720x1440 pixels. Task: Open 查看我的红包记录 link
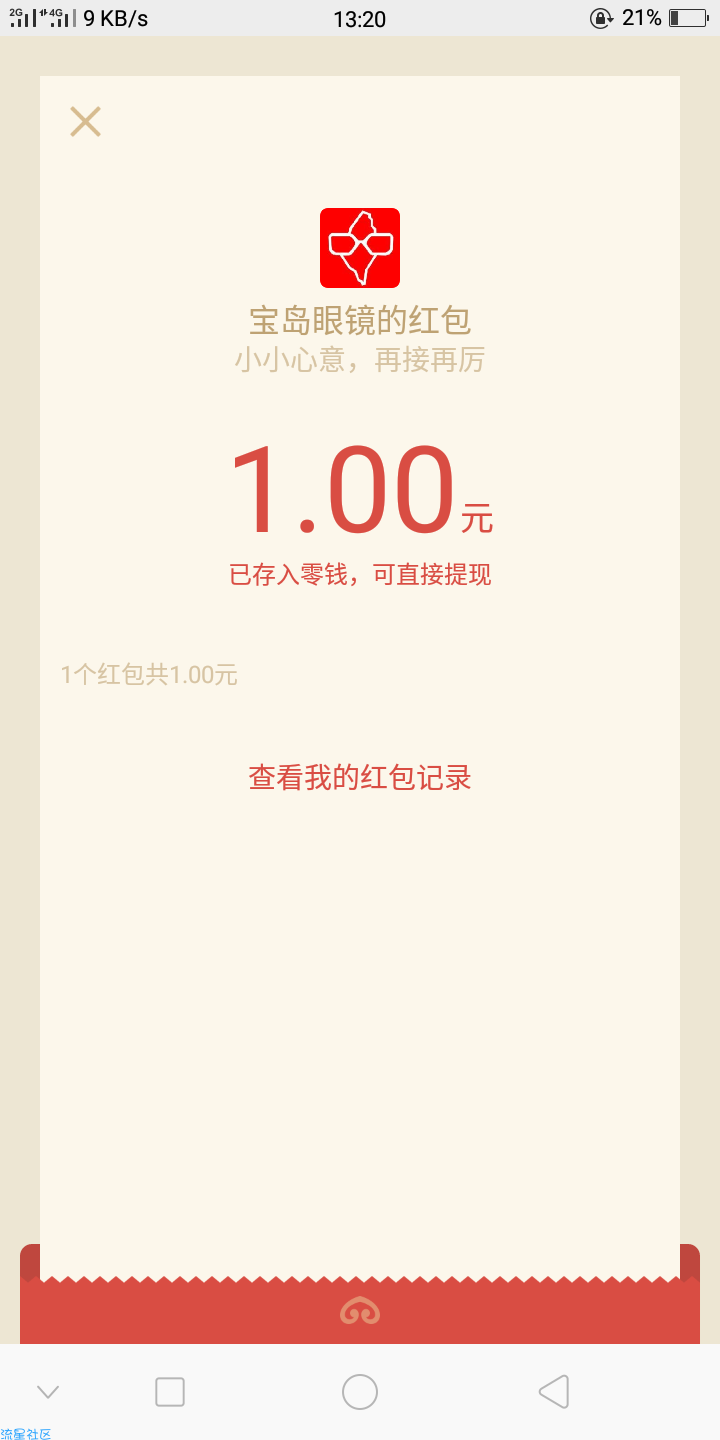pyautogui.click(x=360, y=778)
